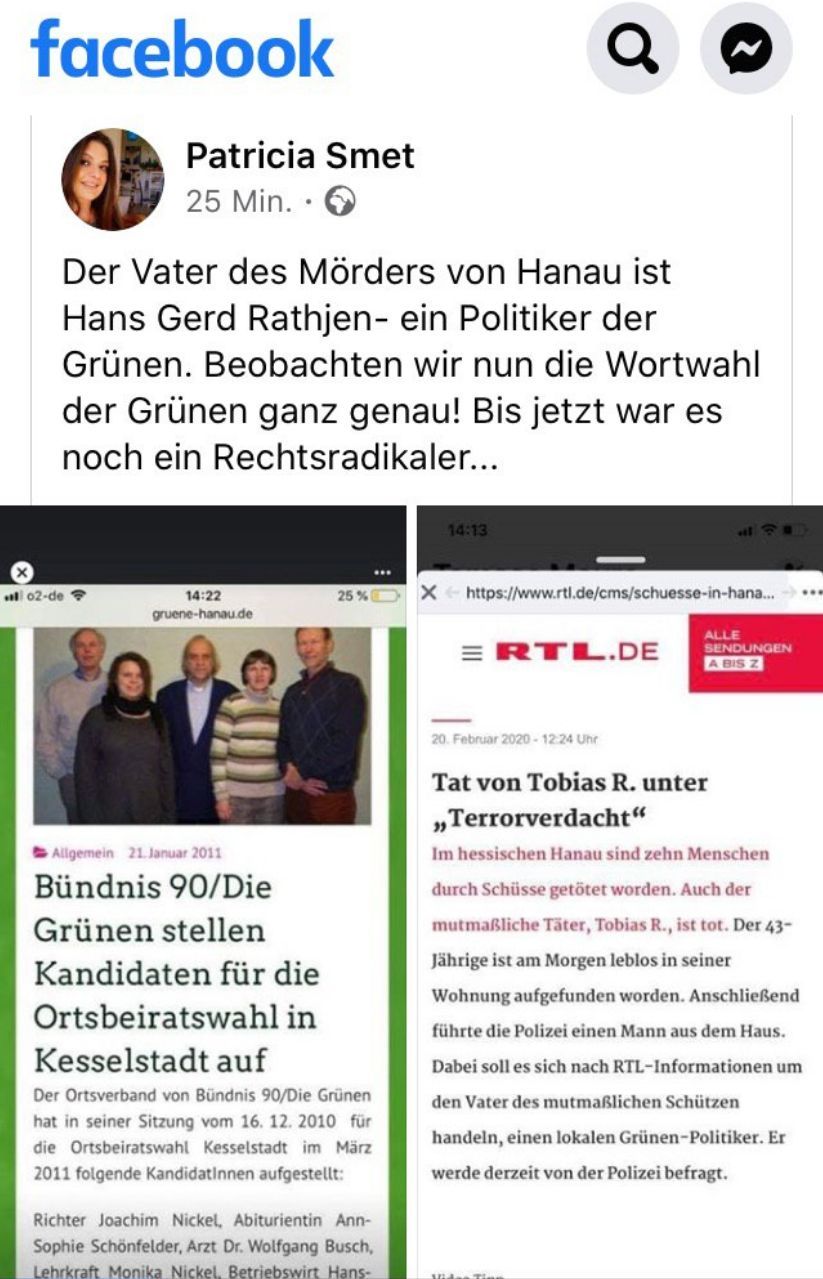Screen dimensions: 823x1279
Task: Open the RTL.de article screenshot image
Action: pyautogui.click(x=619, y=890)
